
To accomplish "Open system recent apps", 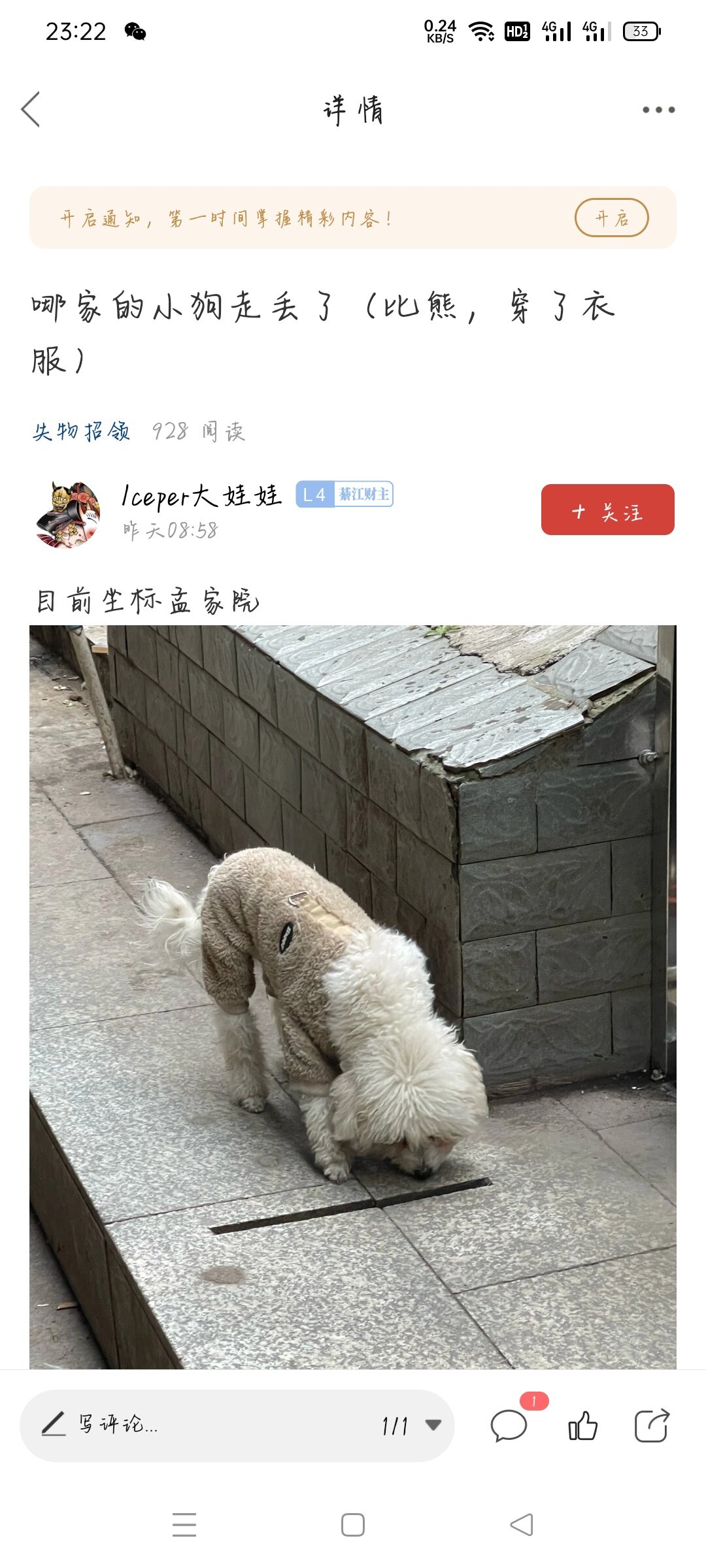I will pyautogui.click(x=184, y=1525).
